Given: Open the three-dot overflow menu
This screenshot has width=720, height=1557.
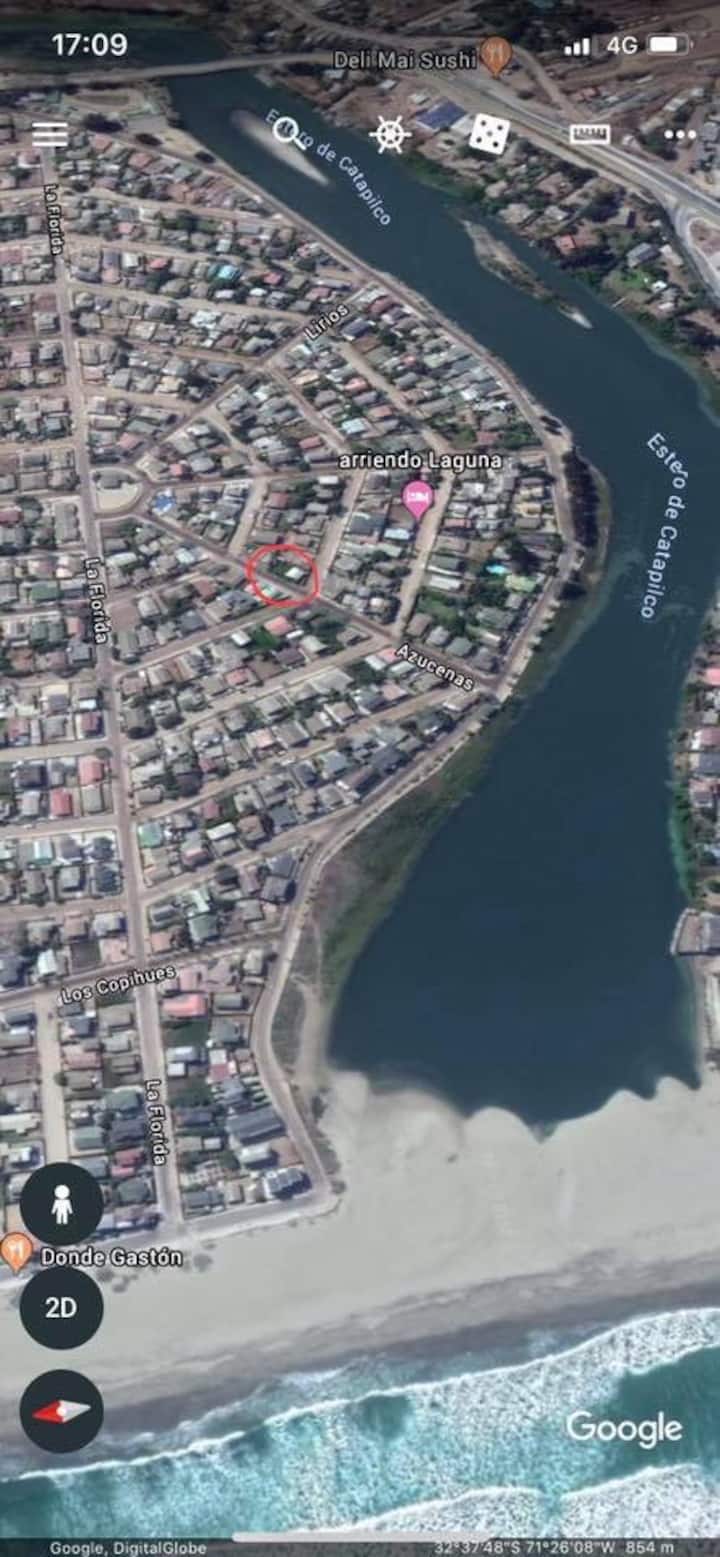Looking at the screenshot, I should click(x=680, y=135).
